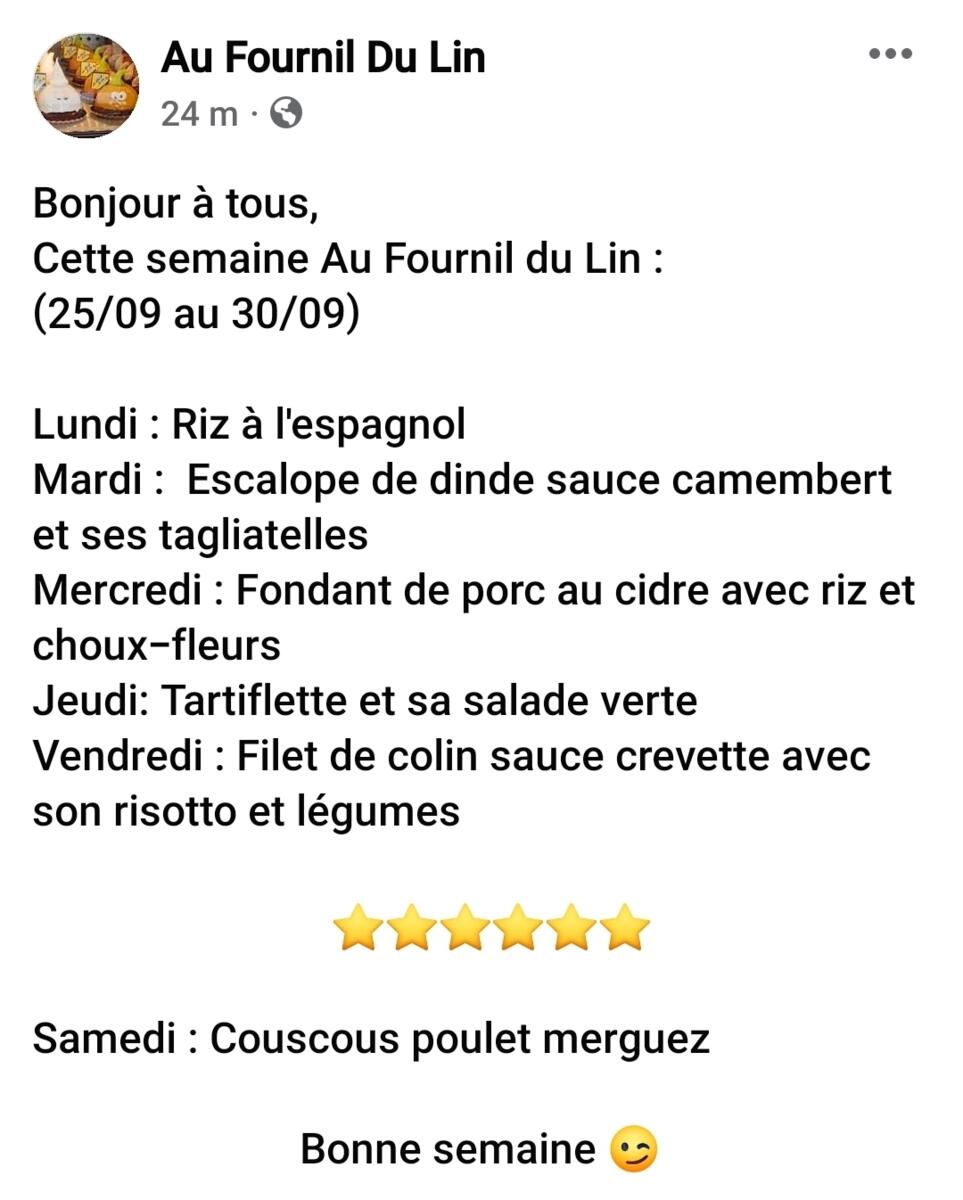Open the post's 24 m timestamp

(199, 114)
